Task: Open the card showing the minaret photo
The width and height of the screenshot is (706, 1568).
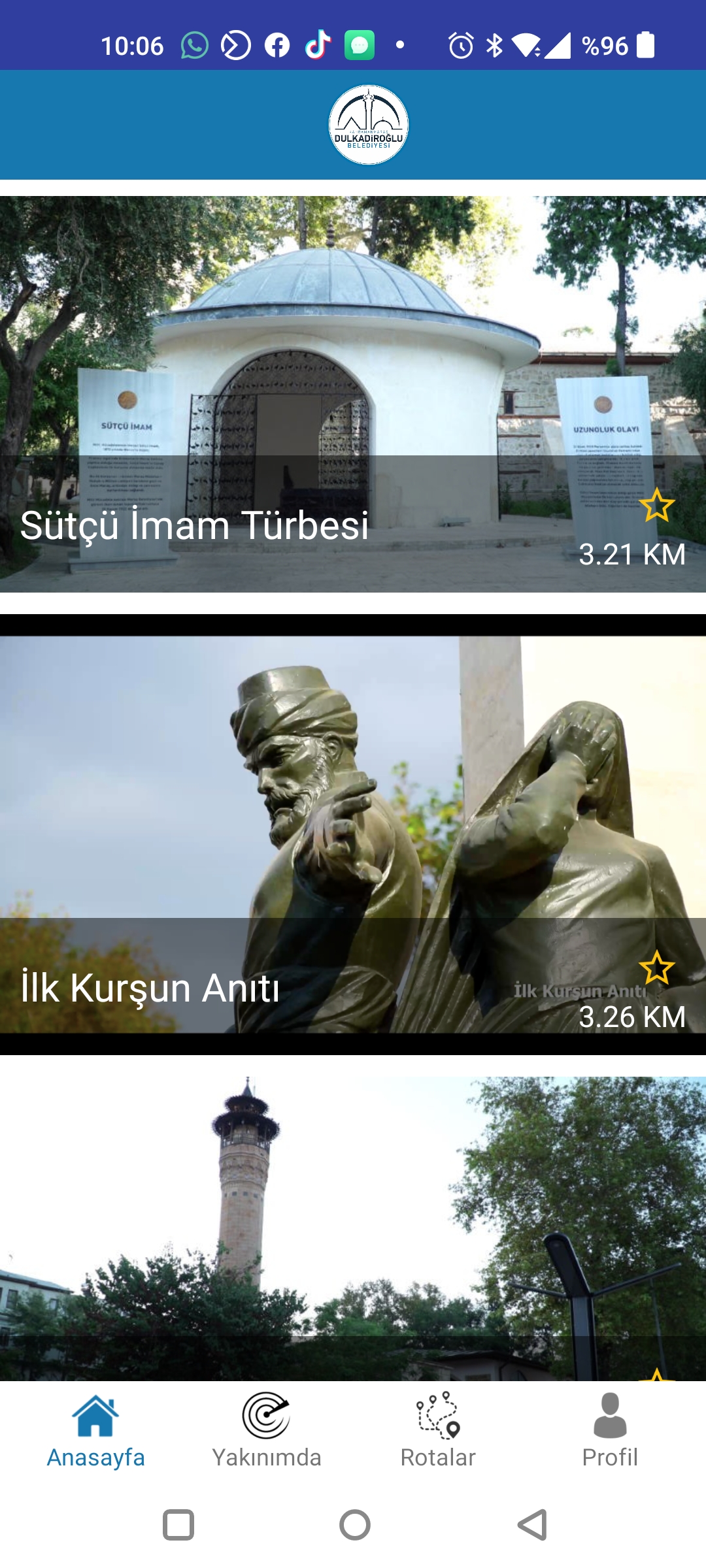Action: click(353, 1228)
